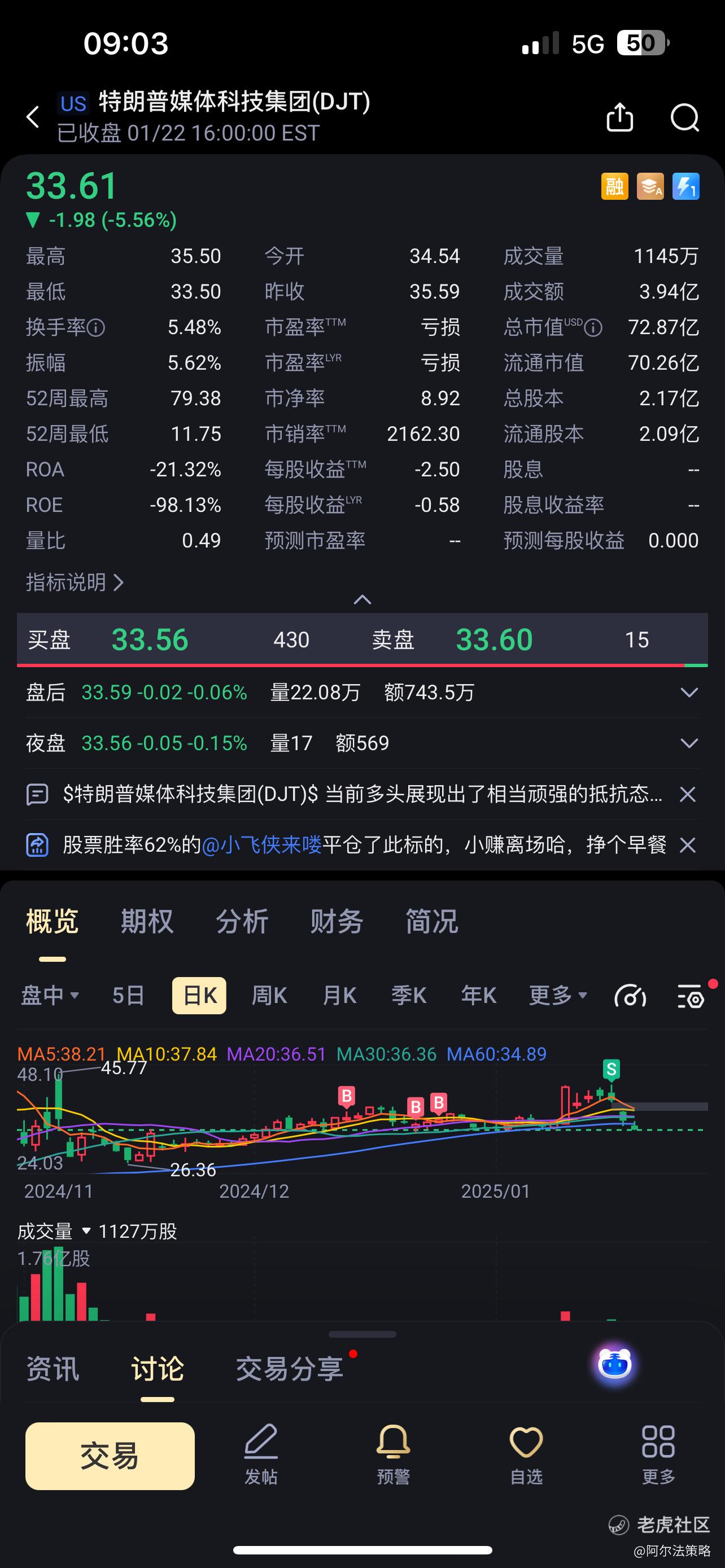
Task: Expand the 夜盘 overnight row
Action: click(689, 743)
